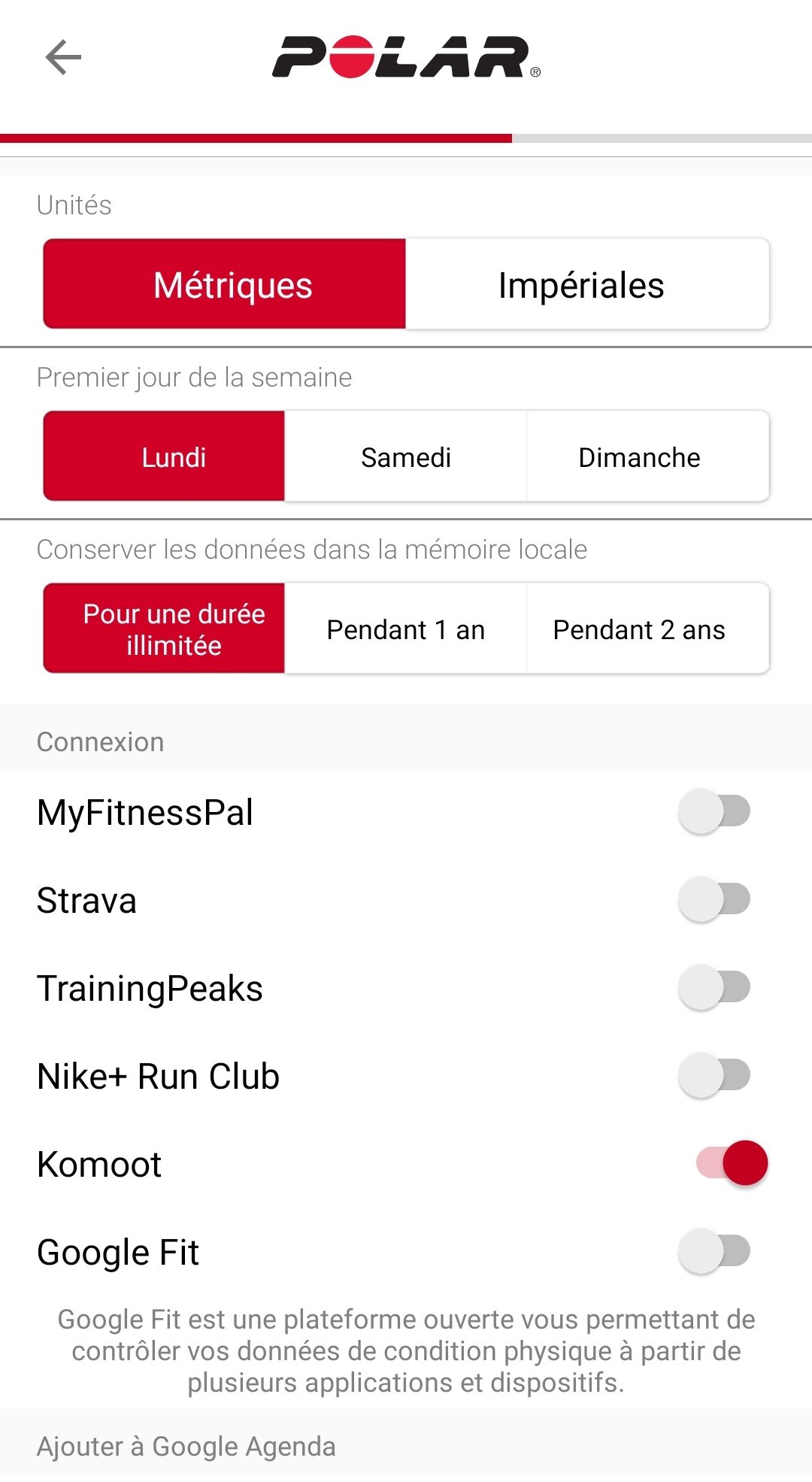Keep local data Pendant 1 an

point(406,629)
